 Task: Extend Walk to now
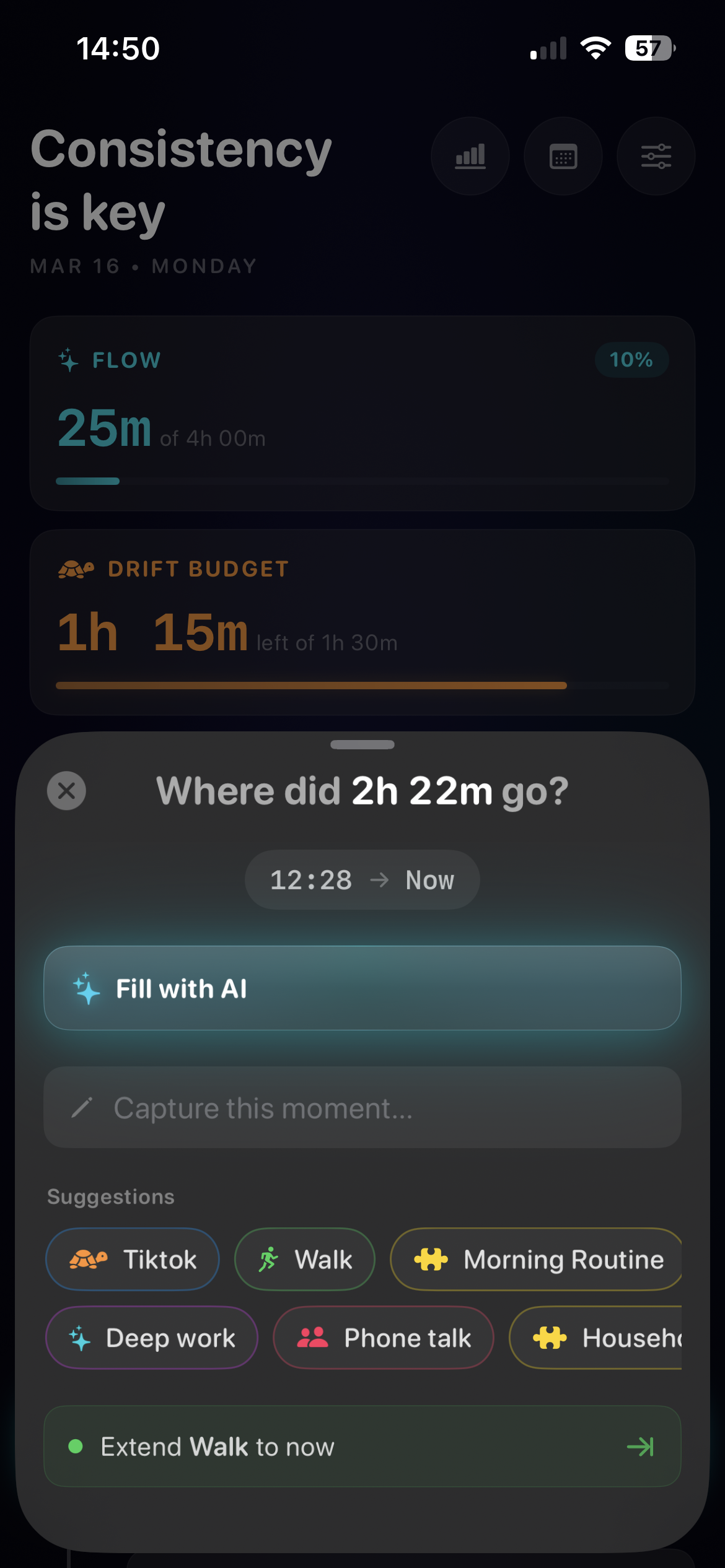pos(362,1447)
